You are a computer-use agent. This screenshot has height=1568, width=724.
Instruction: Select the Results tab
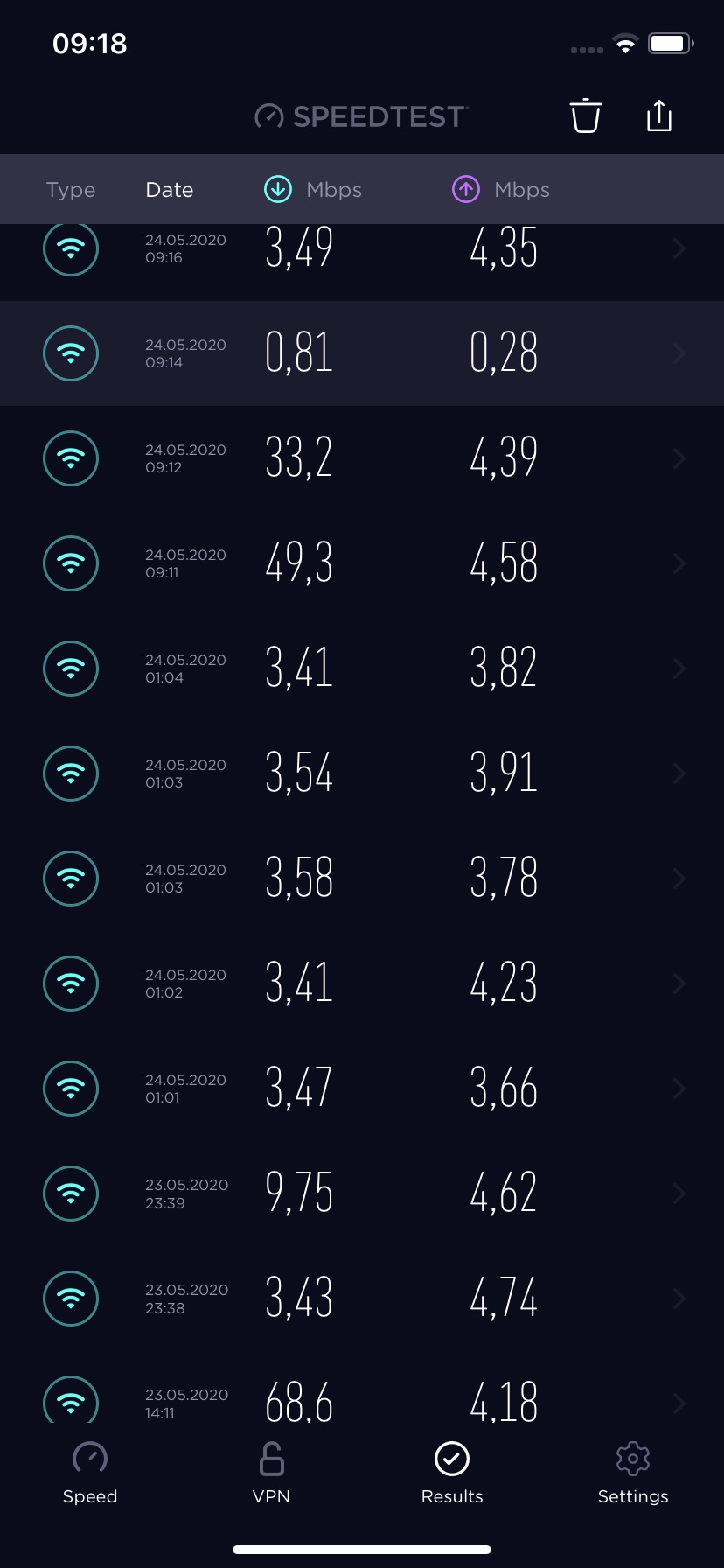[x=452, y=1473]
